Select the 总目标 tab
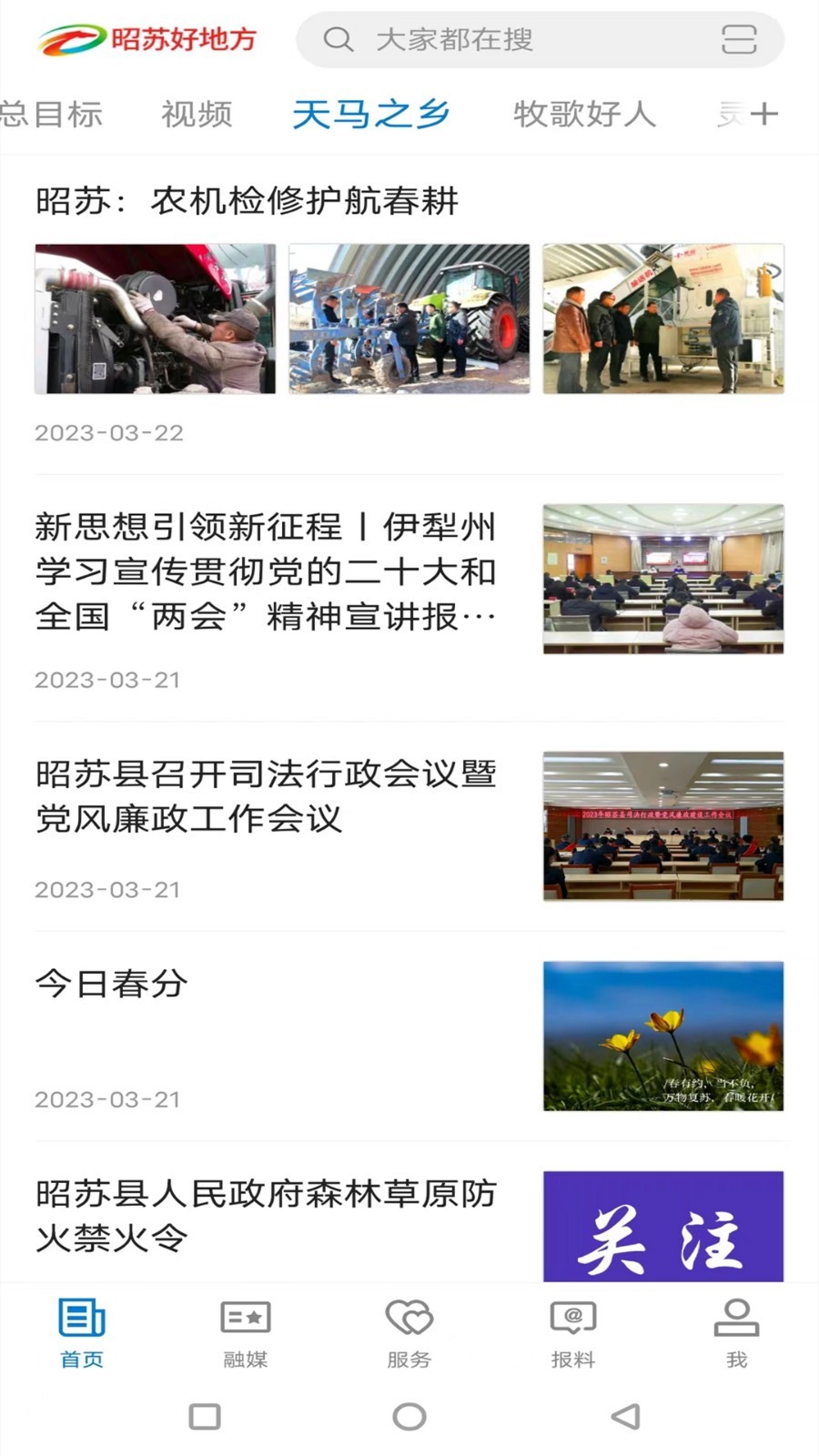Screen dimensions: 819x1456 coord(51,115)
